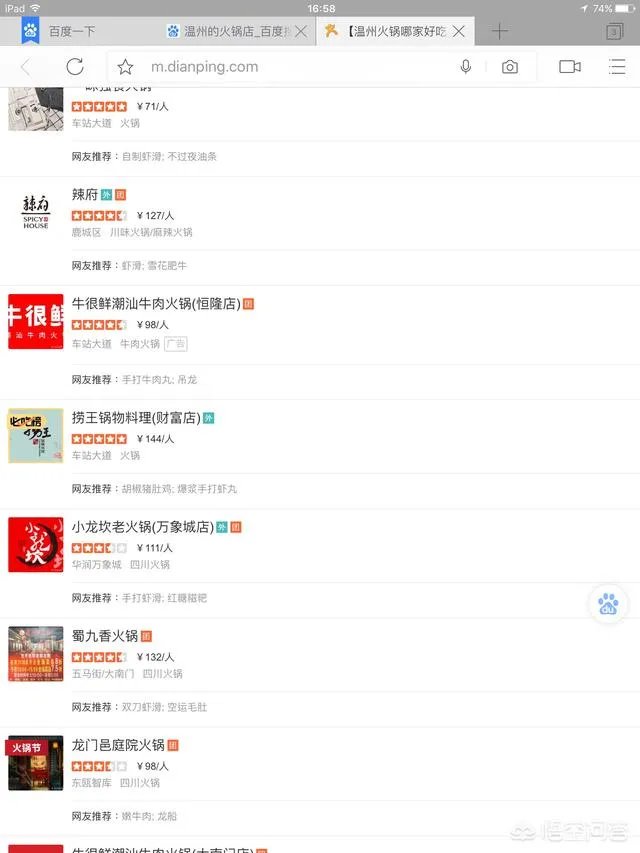Start voice search with the microphone
640x853 pixels.
tap(466, 67)
